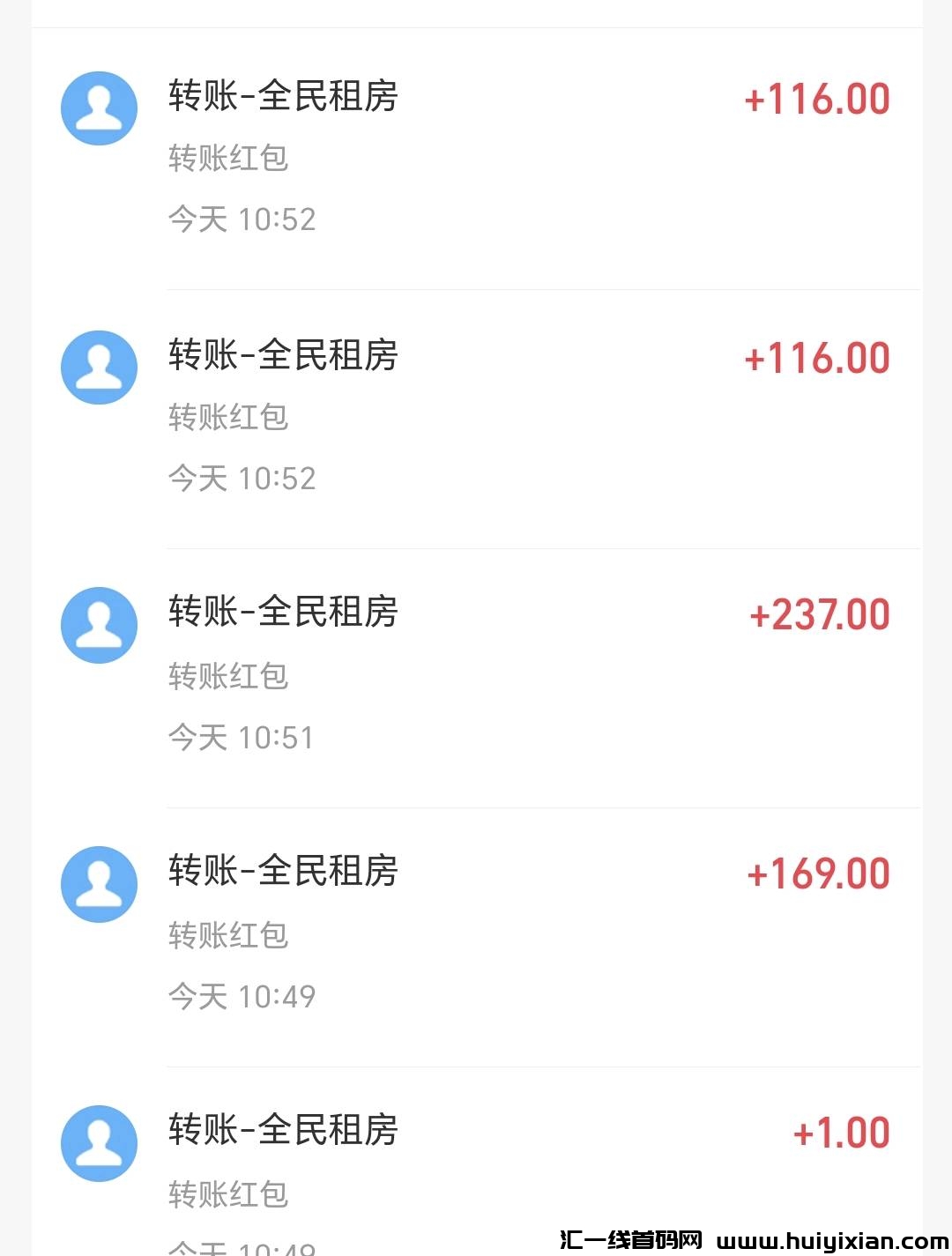The height and width of the screenshot is (1256, 952).
Task: Select the avatar next to the 237.00 transfer
Action: (99, 624)
